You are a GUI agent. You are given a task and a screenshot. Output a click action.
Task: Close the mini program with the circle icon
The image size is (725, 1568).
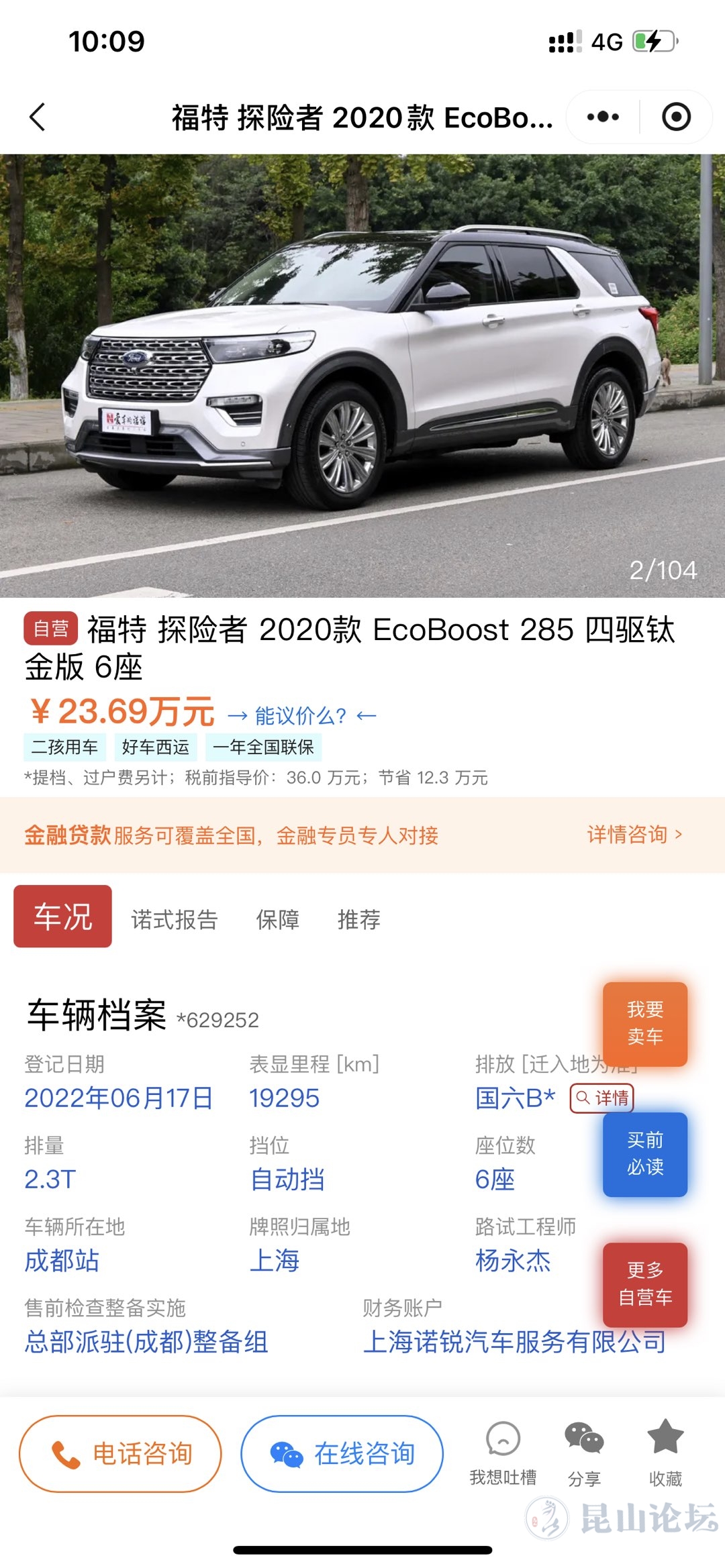676,117
